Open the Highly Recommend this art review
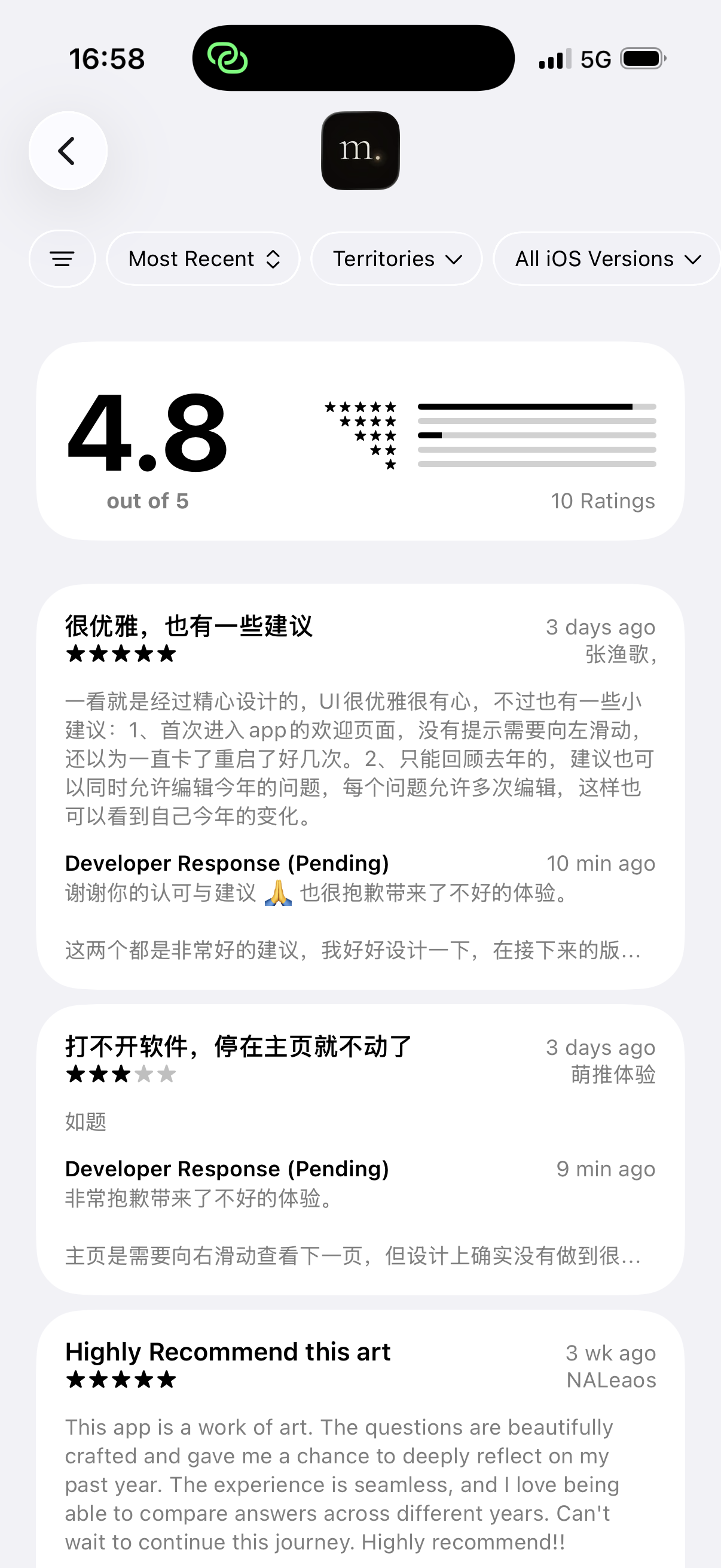This screenshot has height=1568, width=721. click(228, 1352)
